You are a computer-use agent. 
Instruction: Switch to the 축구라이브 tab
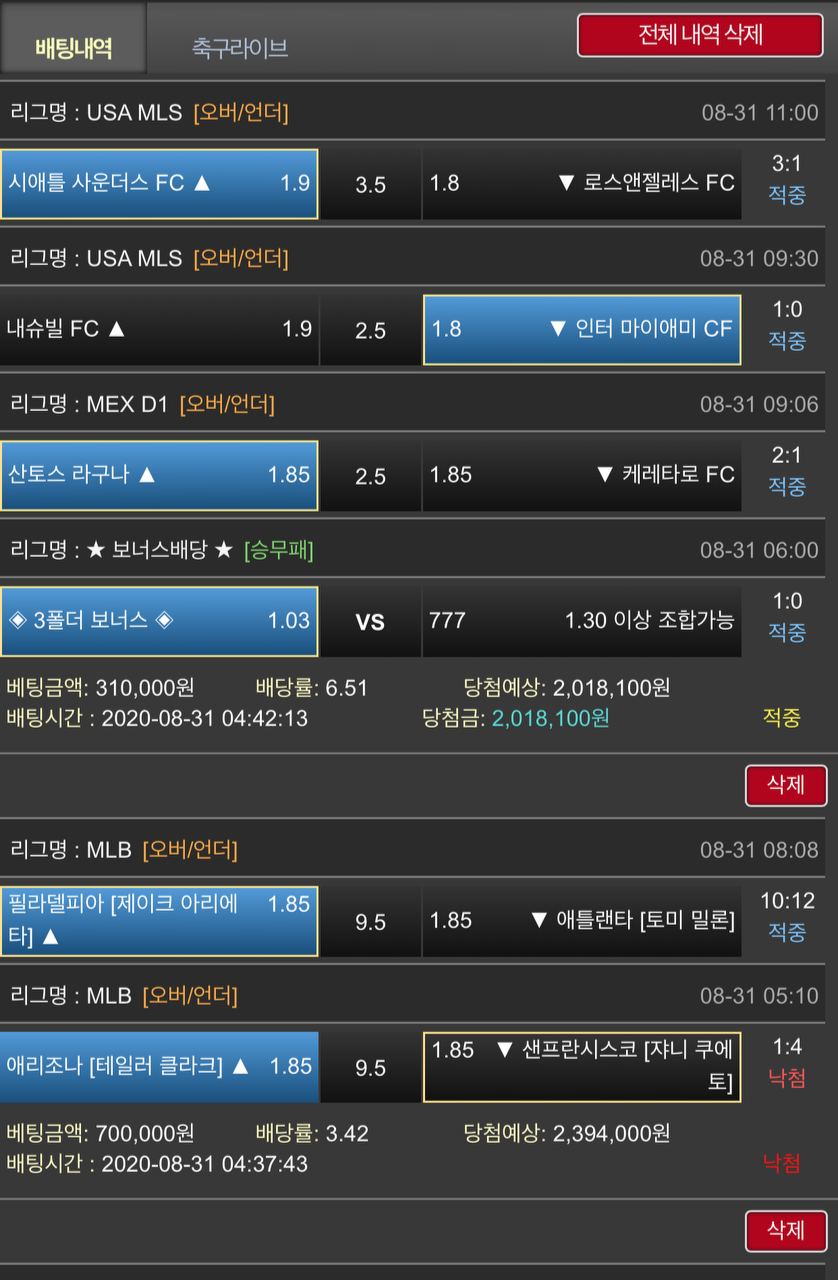240,47
